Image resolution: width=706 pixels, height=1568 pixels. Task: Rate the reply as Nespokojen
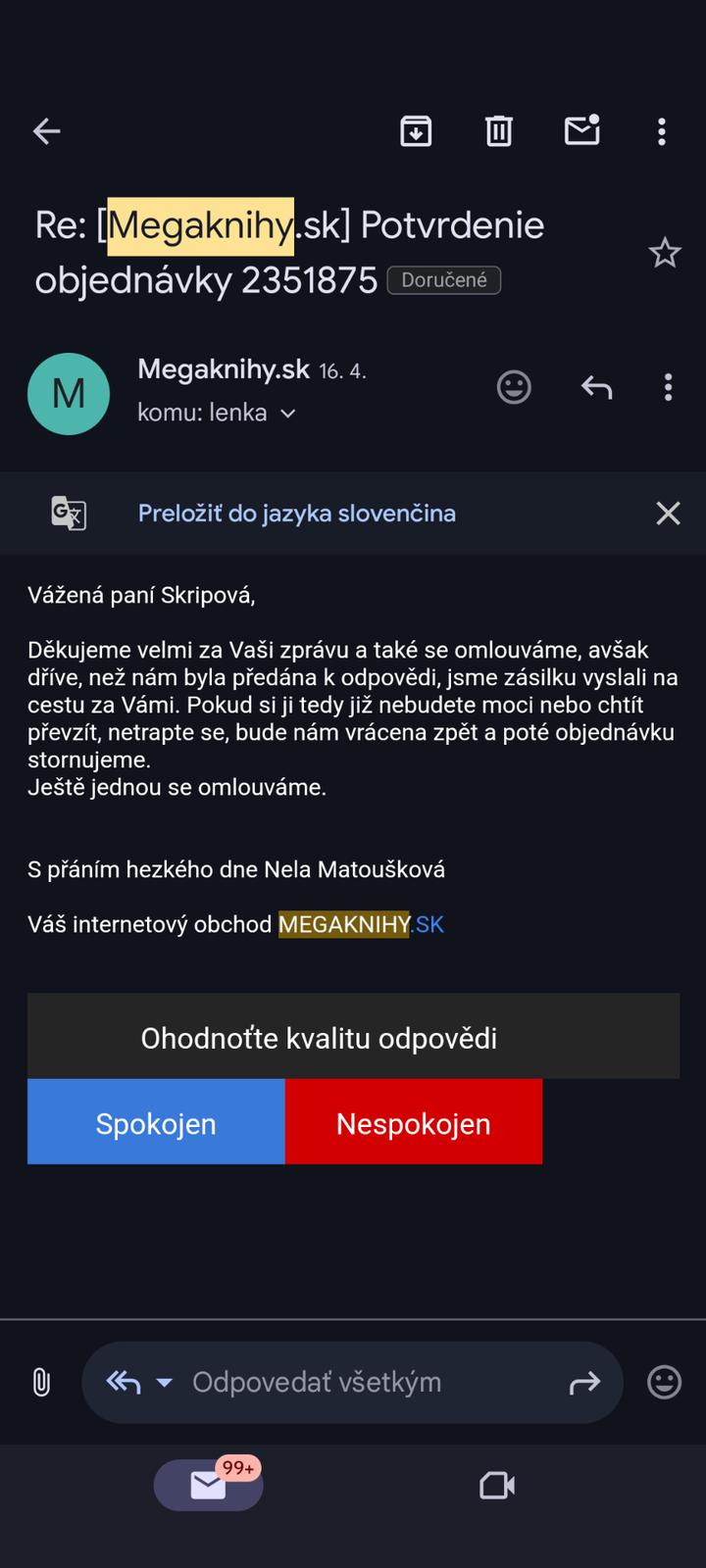click(413, 1122)
